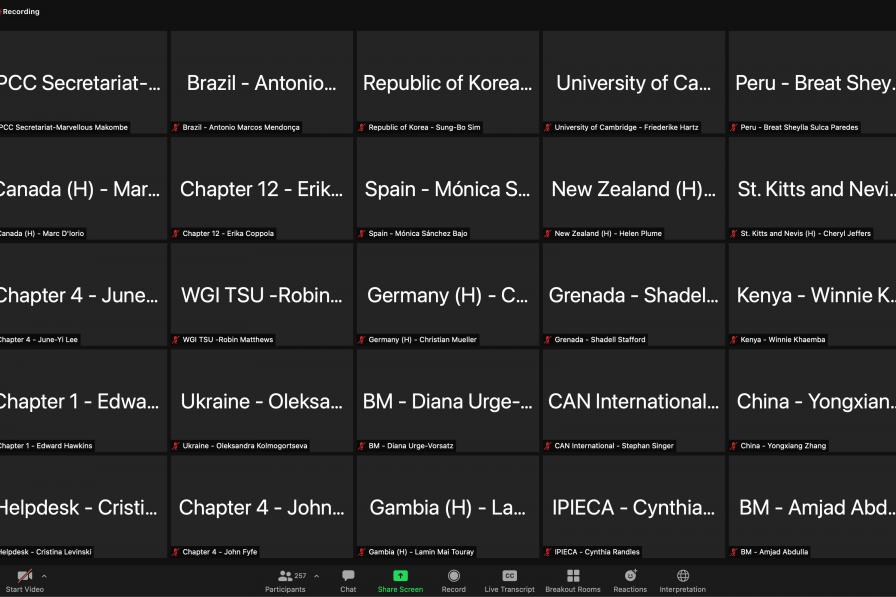The image size is (896, 597).
Task: Expand the video options caret
Action: [x=44, y=576]
